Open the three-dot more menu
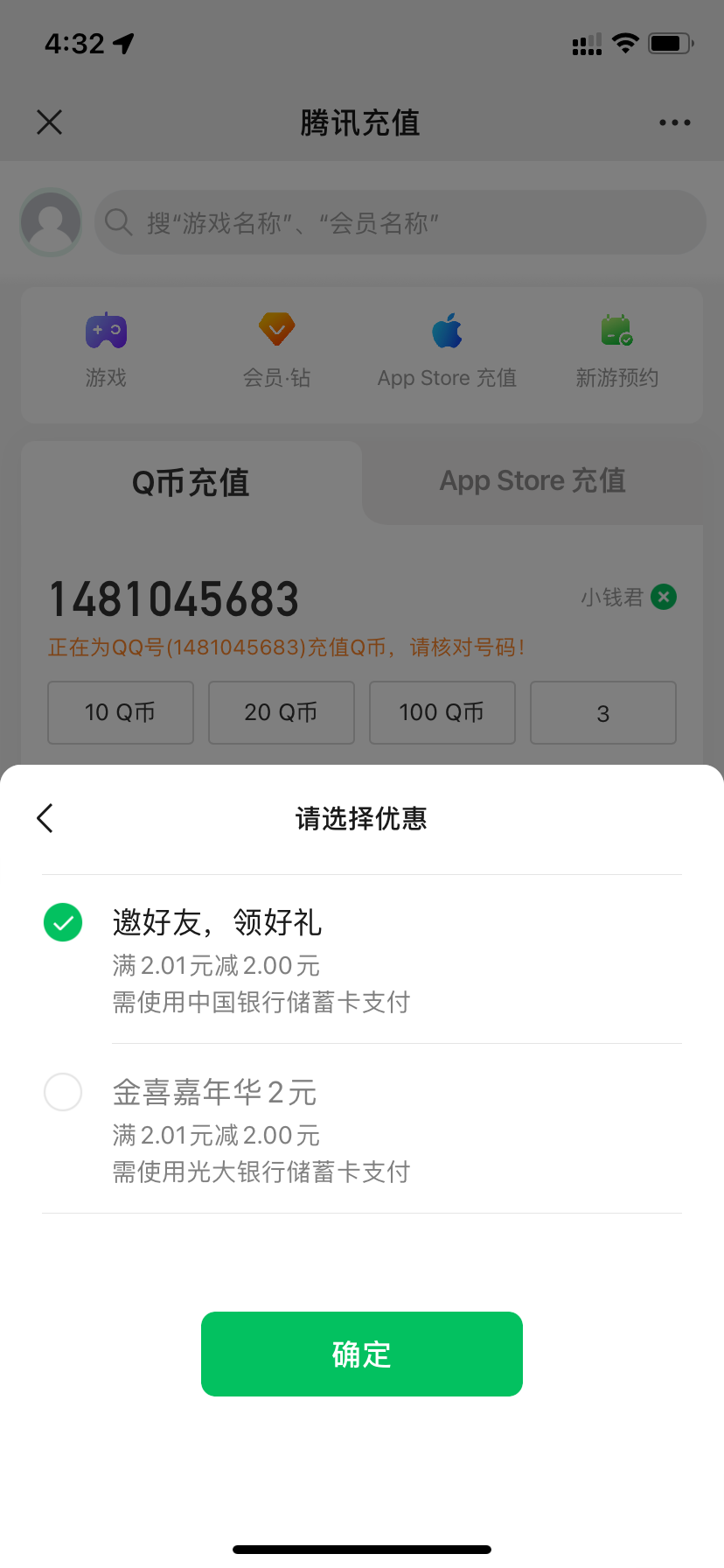This screenshot has width=724, height=1568. point(674,122)
